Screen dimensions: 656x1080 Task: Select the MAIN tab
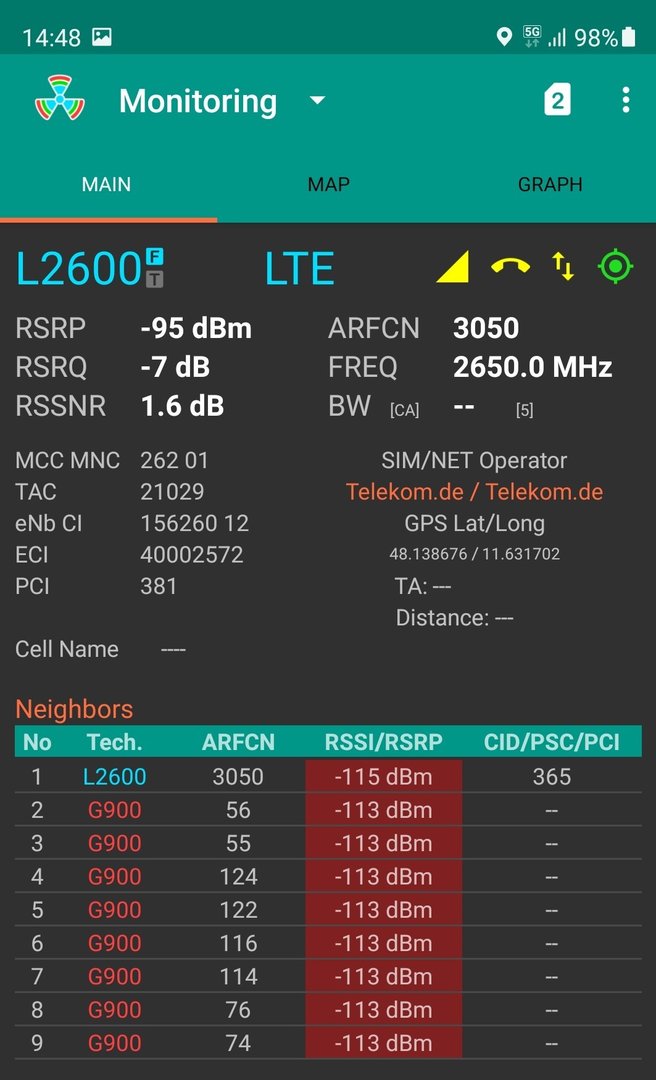107,185
